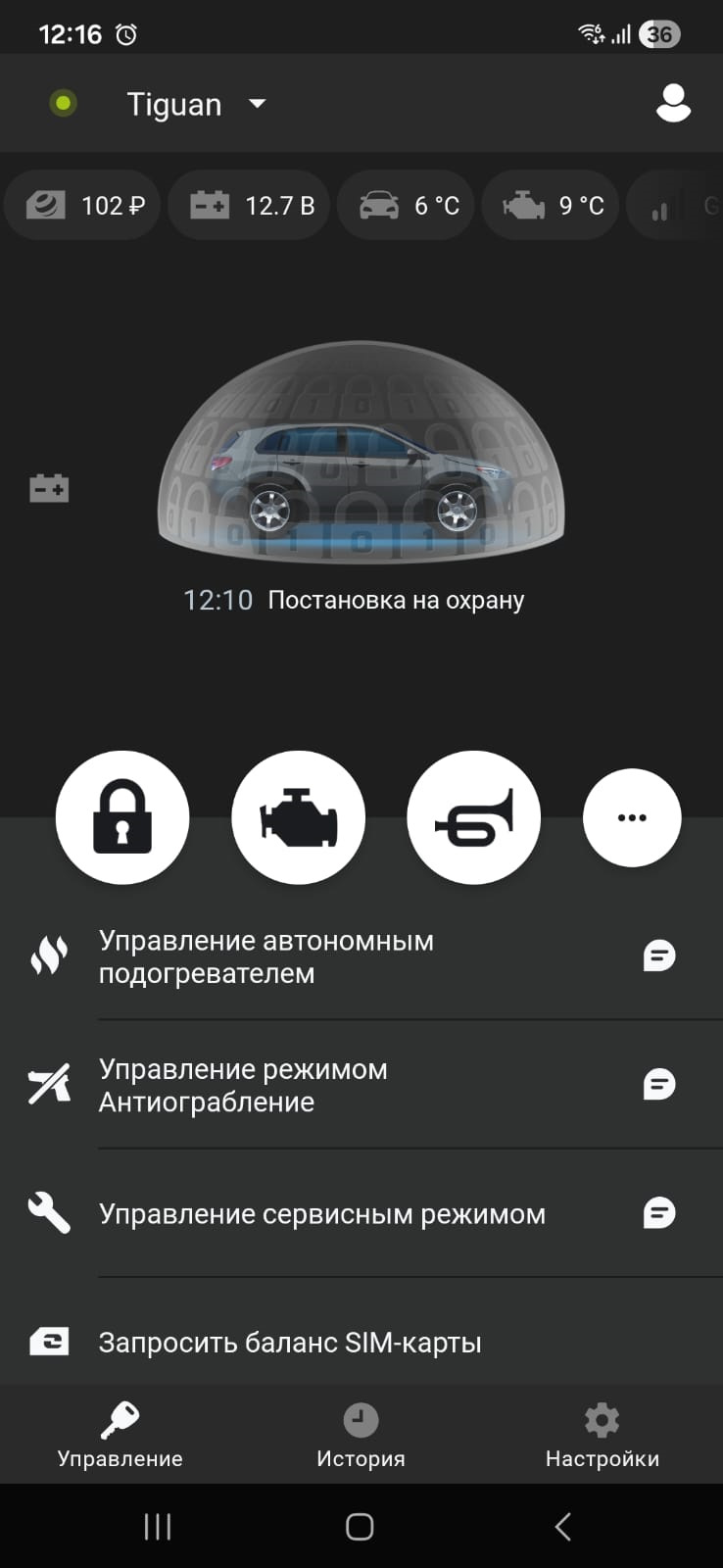The height and width of the screenshot is (1568, 723).
Task: Open the Tiguan vehicle dropdown
Action: coord(196,104)
